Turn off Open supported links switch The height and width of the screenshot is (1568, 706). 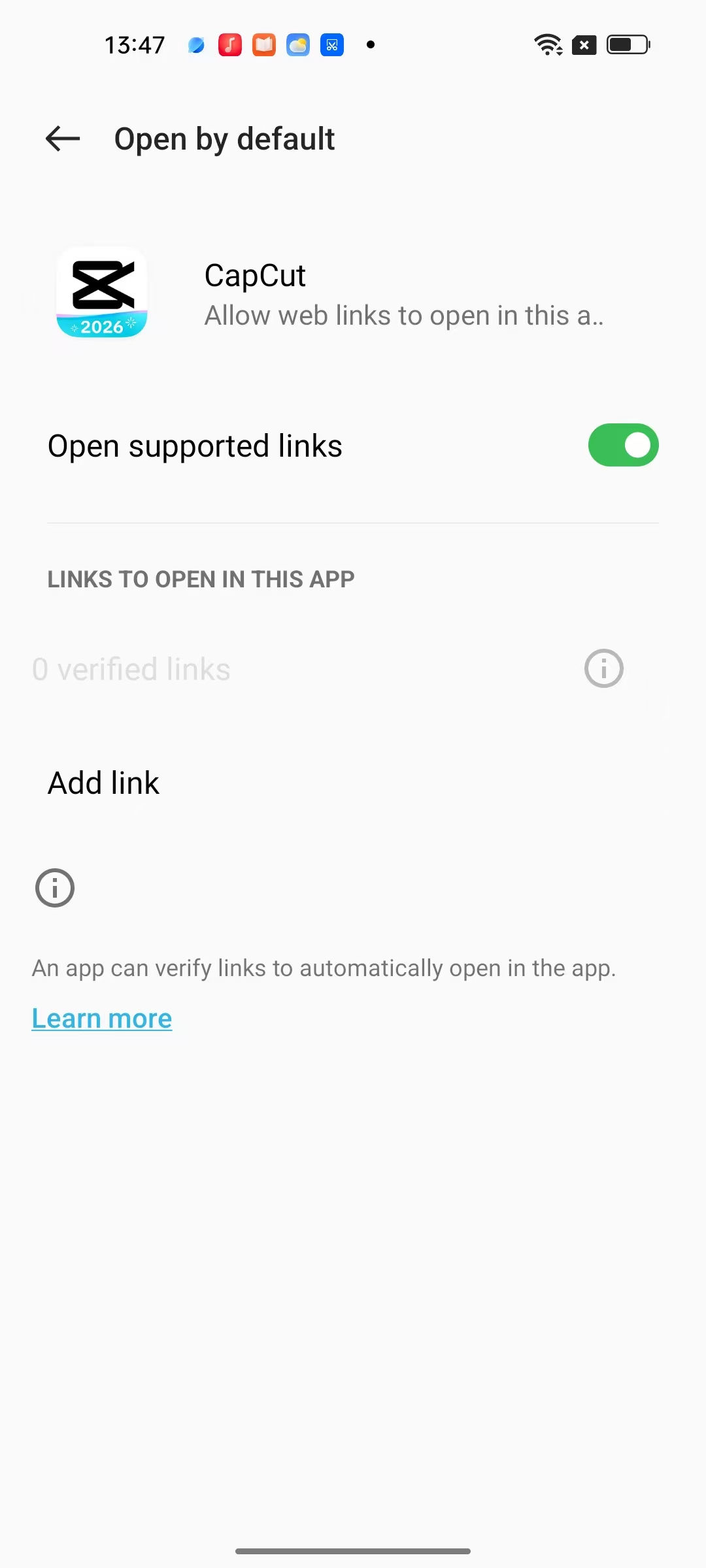click(622, 446)
